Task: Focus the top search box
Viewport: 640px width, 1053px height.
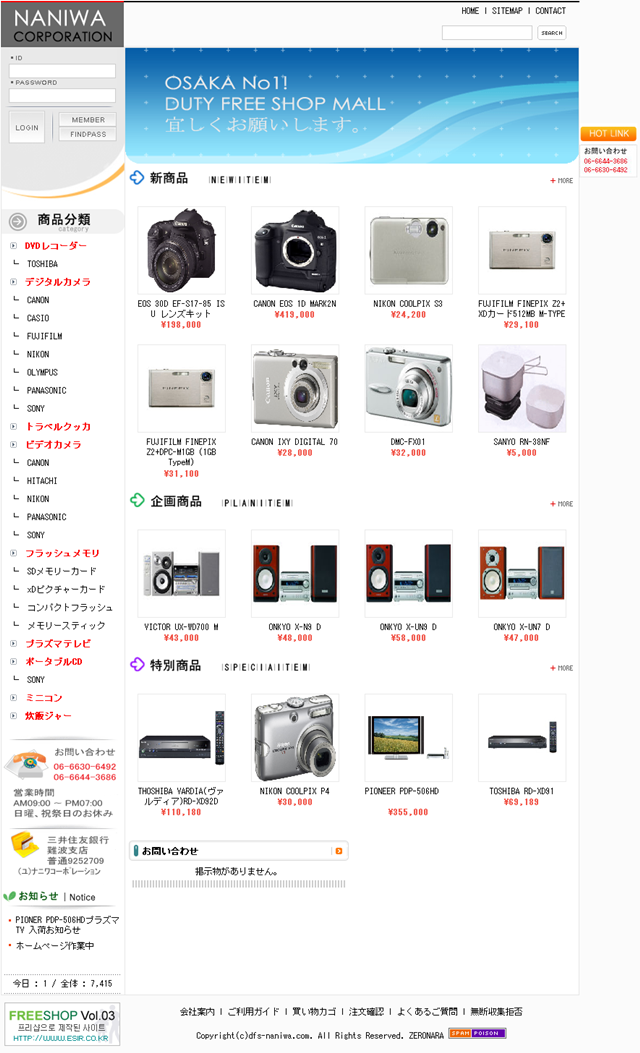Action: point(486,33)
